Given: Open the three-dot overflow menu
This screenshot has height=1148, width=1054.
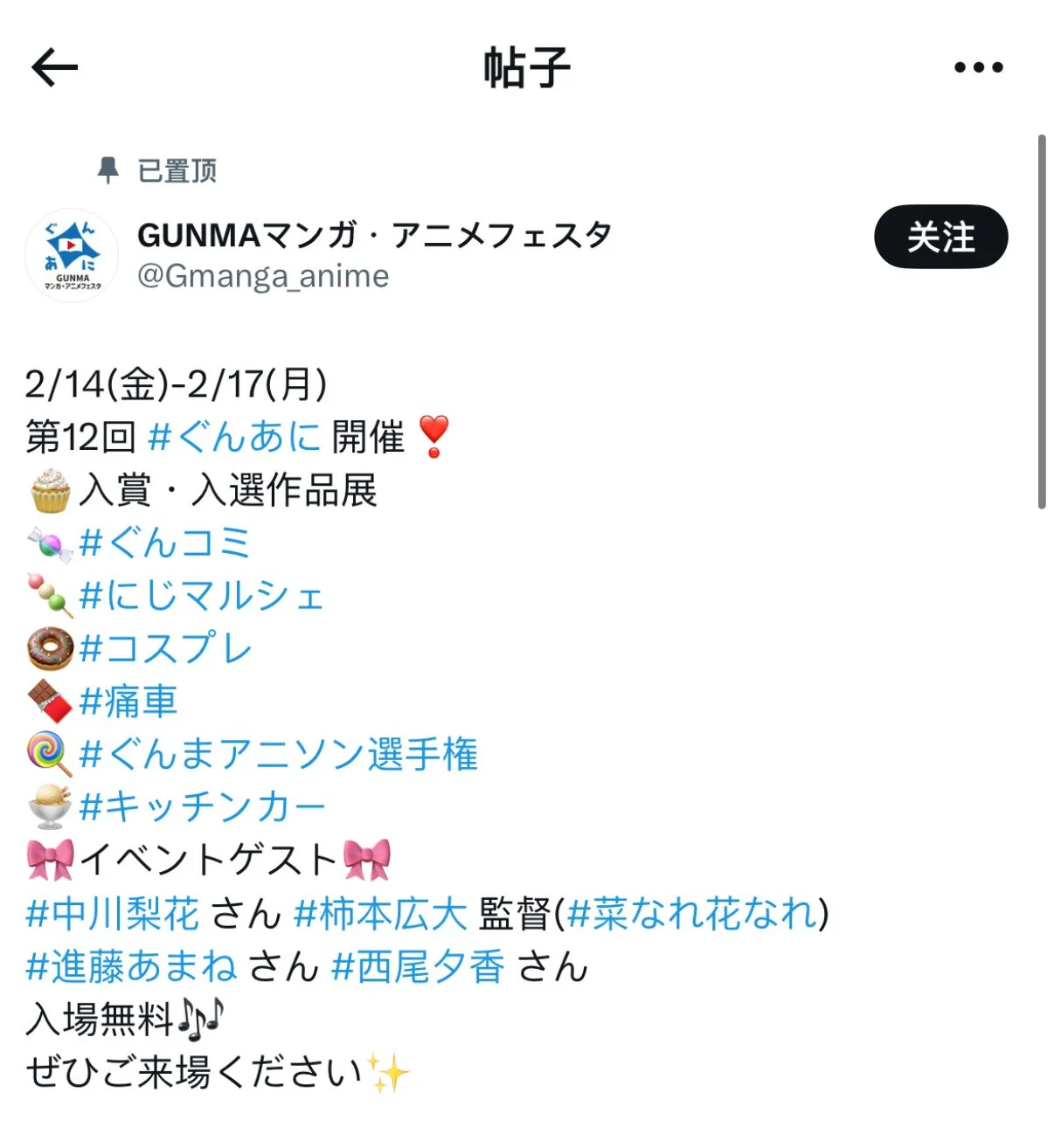Looking at the screenshot, I should pos(978,67).
